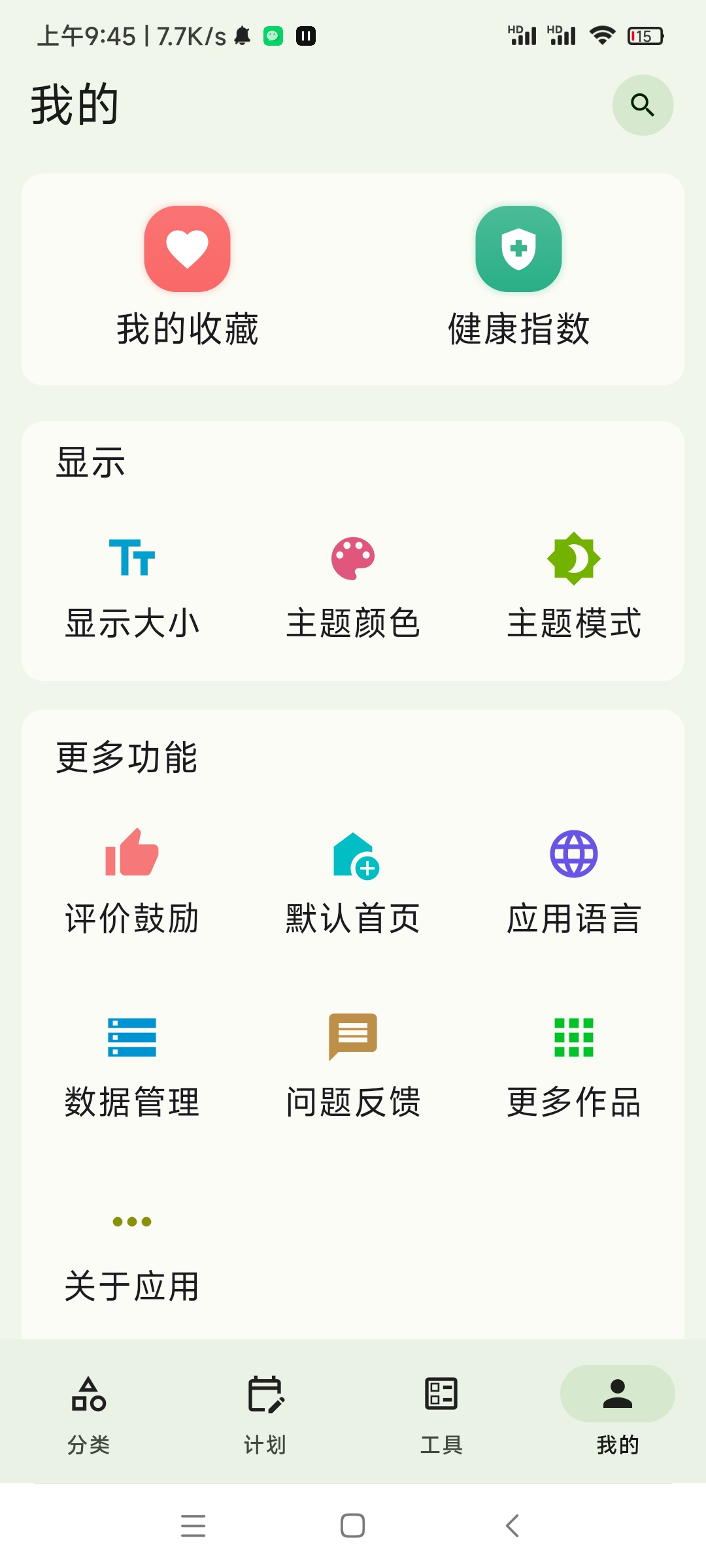Image resolution: width=706 pixels, height=1568 pixels.
Task: Open 数据管理 data management
Action: (x=132, y=1065)
